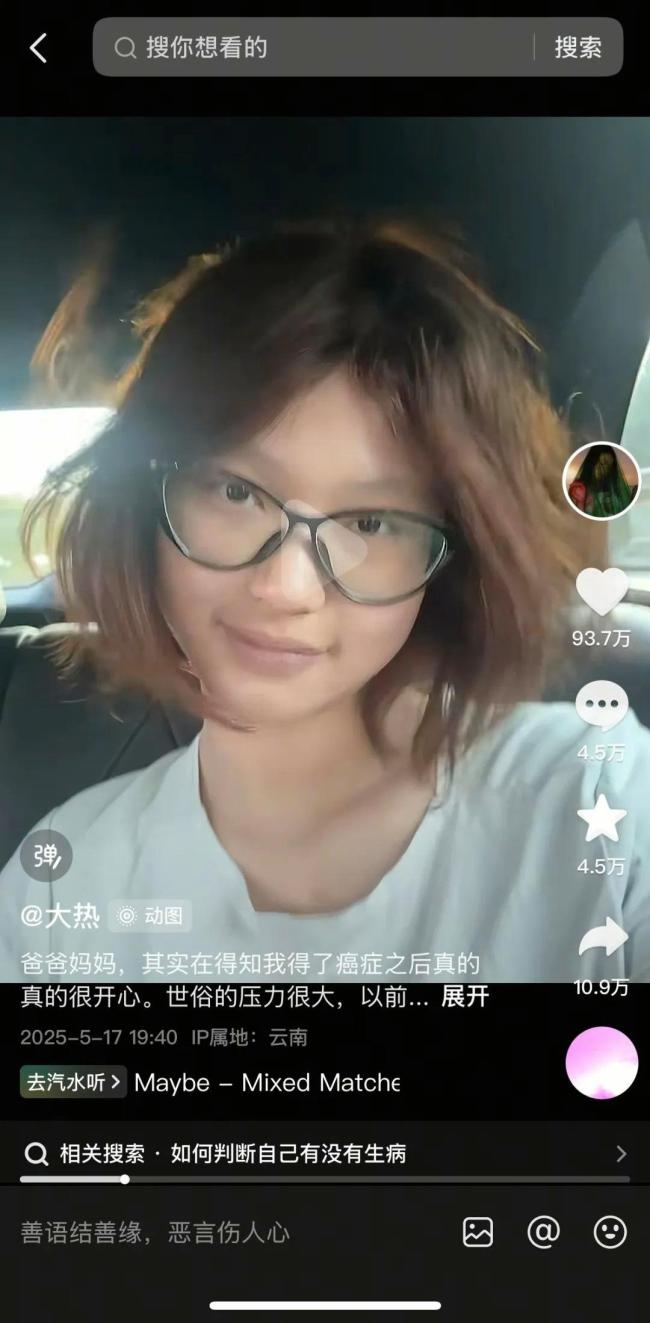Expand the caption with 展开

pyautogui.click(x=465, y=997)
